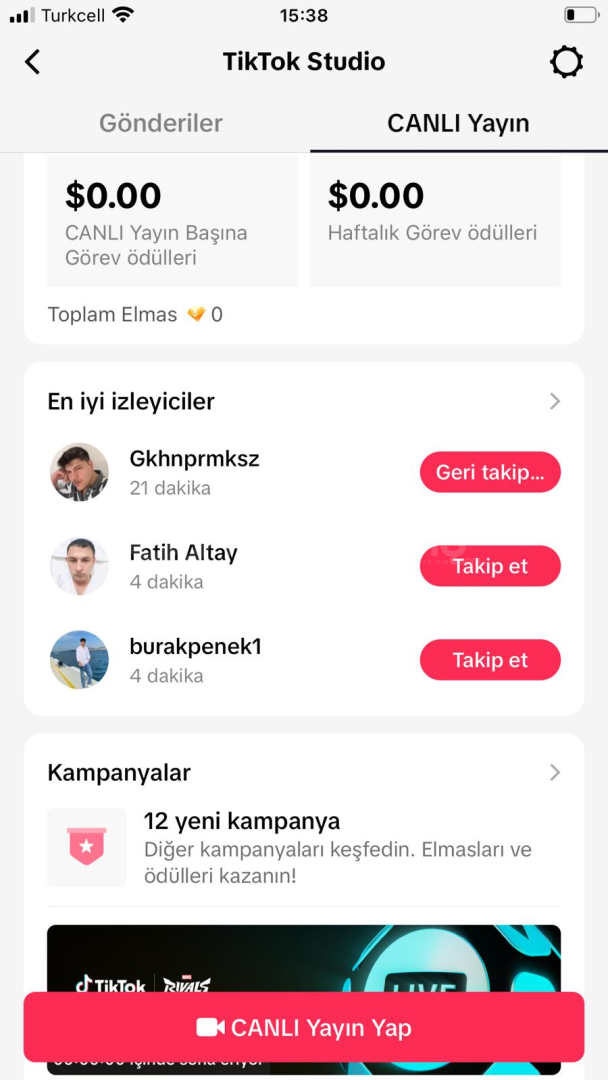608x1080 pixels.
Task: Tap Takip et next to burakpenek1
Action: [490, 660]
